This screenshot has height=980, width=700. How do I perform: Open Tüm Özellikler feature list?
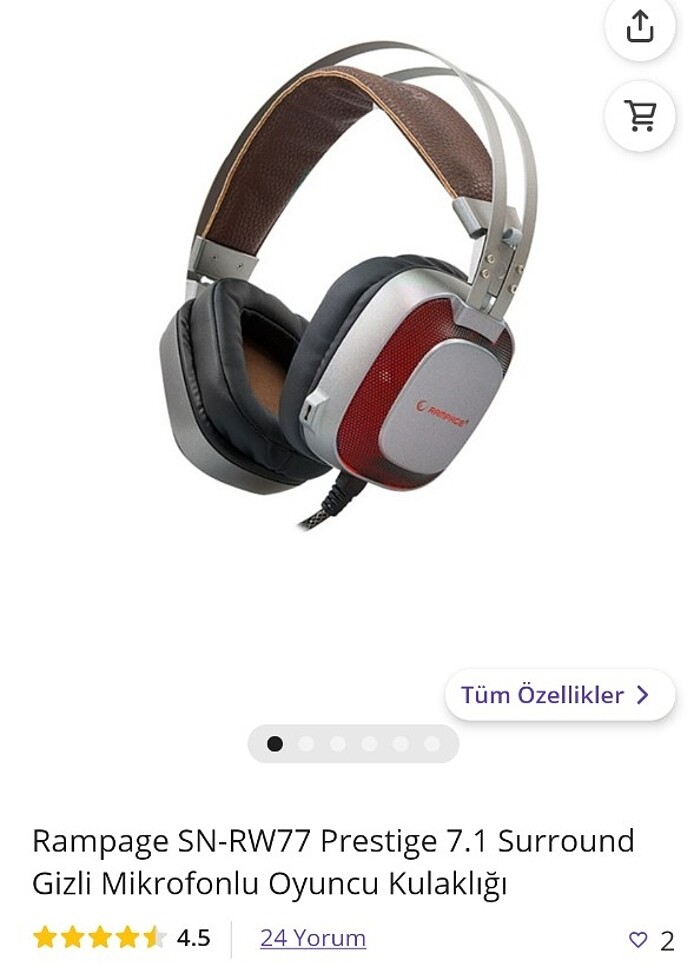pyautogui.click(x=559, y=695)
